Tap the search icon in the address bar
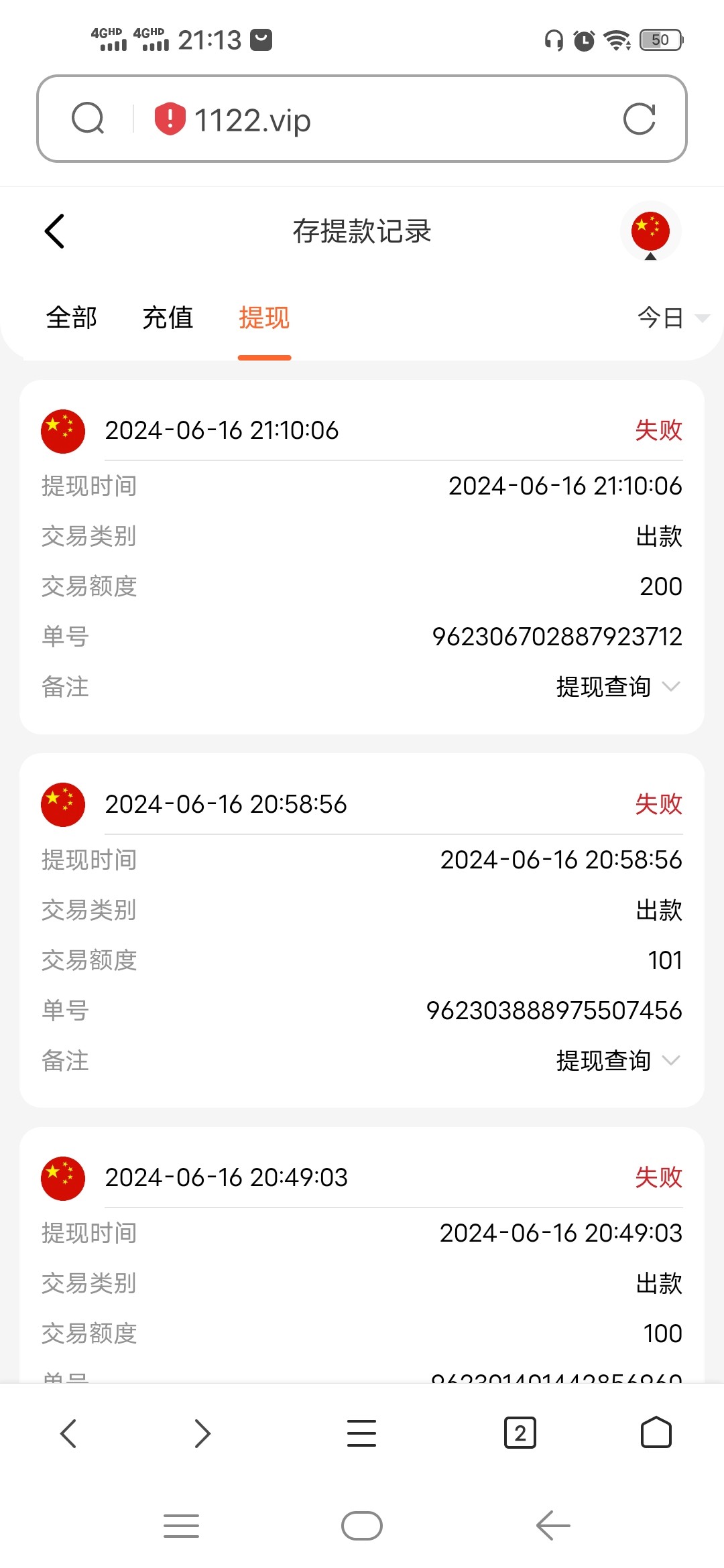The width and height of the screenshot is (724, 1568). pyautogui.click(x=88, y=119)
